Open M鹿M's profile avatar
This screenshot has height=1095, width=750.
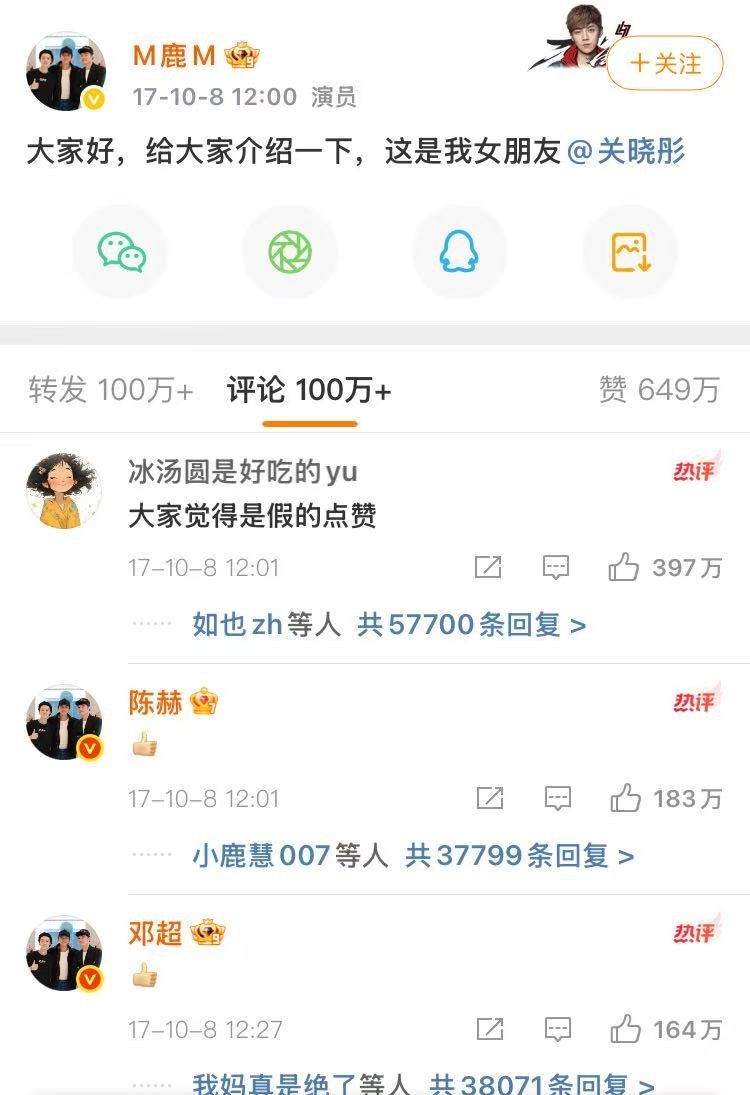[65, 71]
